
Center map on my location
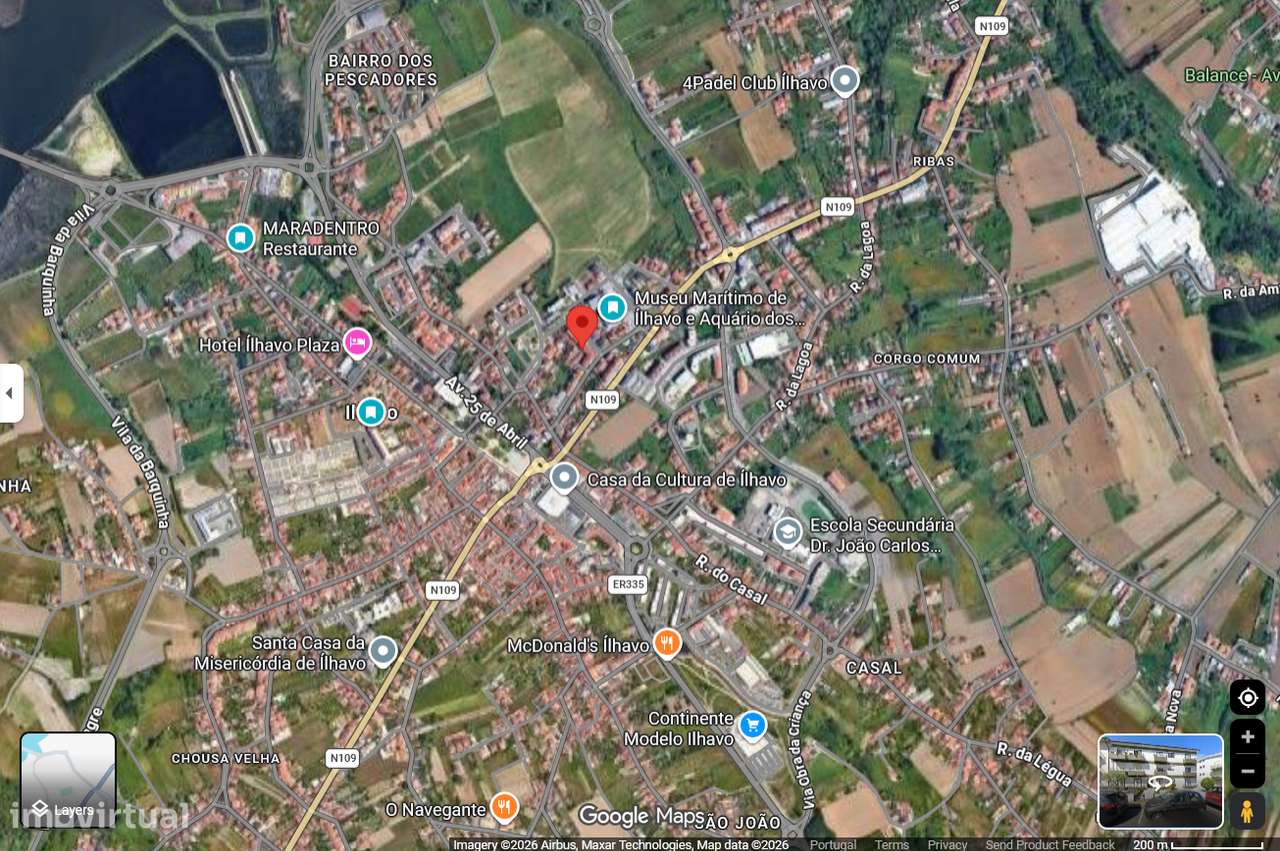pyautogui.click(x=1247, y=697)
